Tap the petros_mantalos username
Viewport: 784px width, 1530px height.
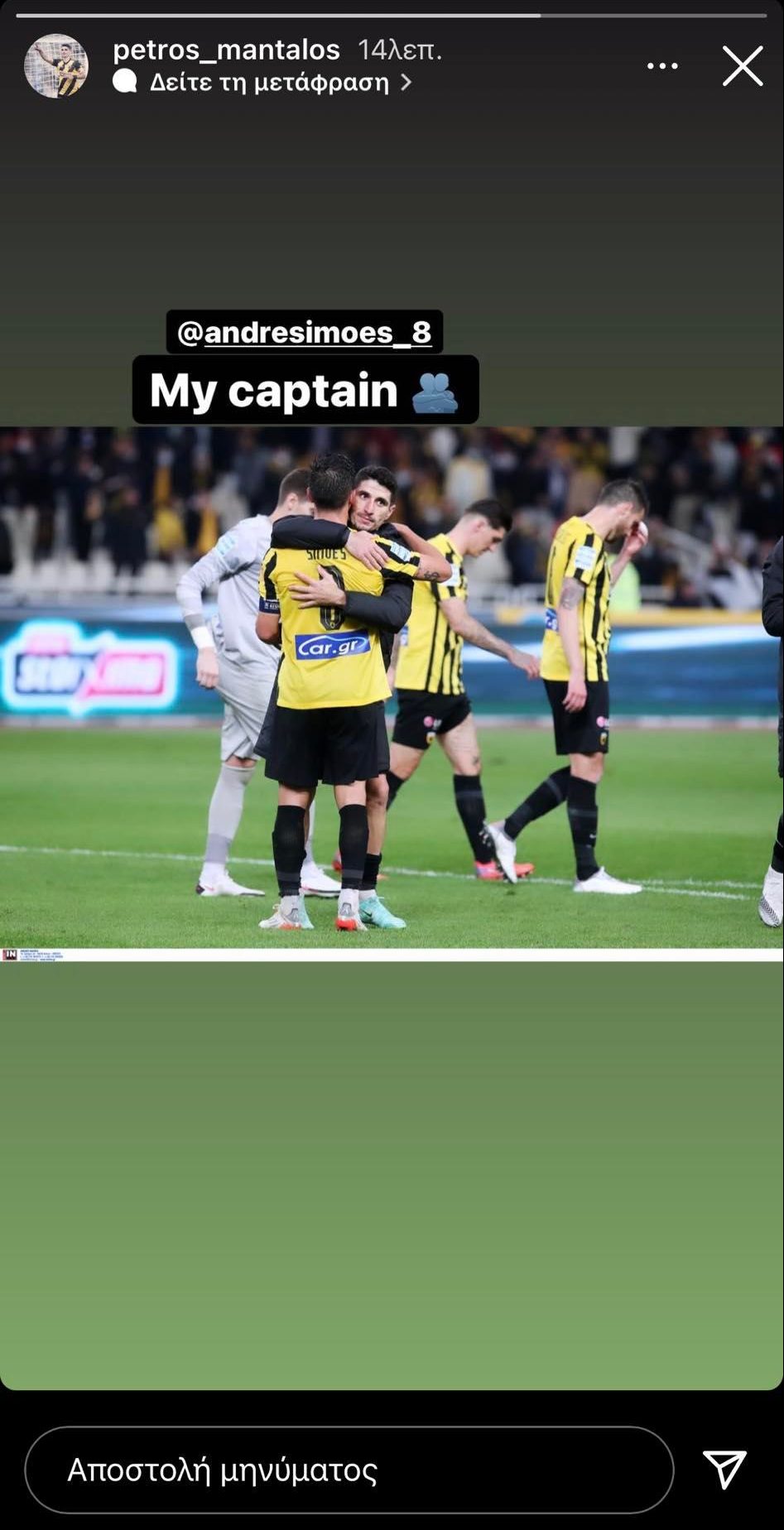pyautogui.click(x=226, y=50)
